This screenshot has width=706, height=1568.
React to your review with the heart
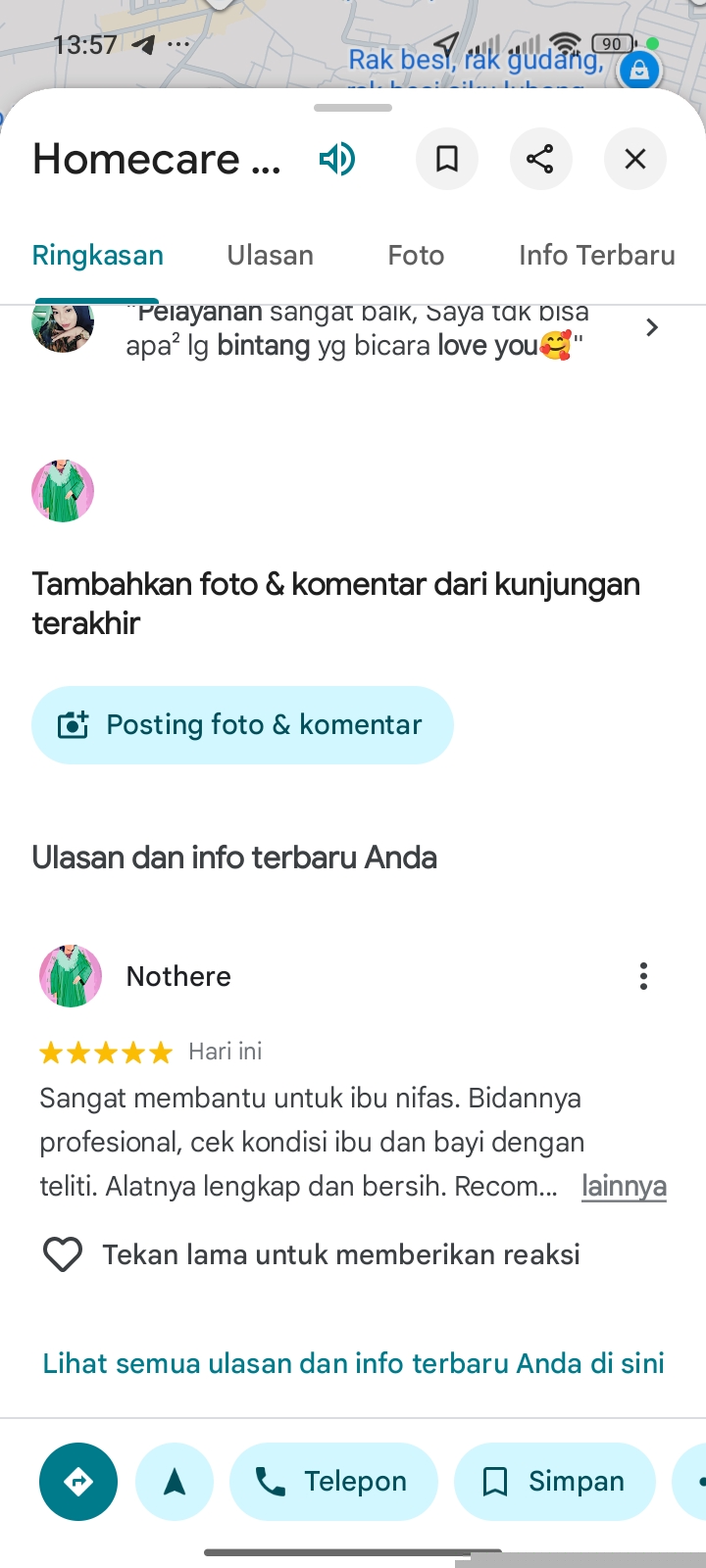tap(63, 1254)
